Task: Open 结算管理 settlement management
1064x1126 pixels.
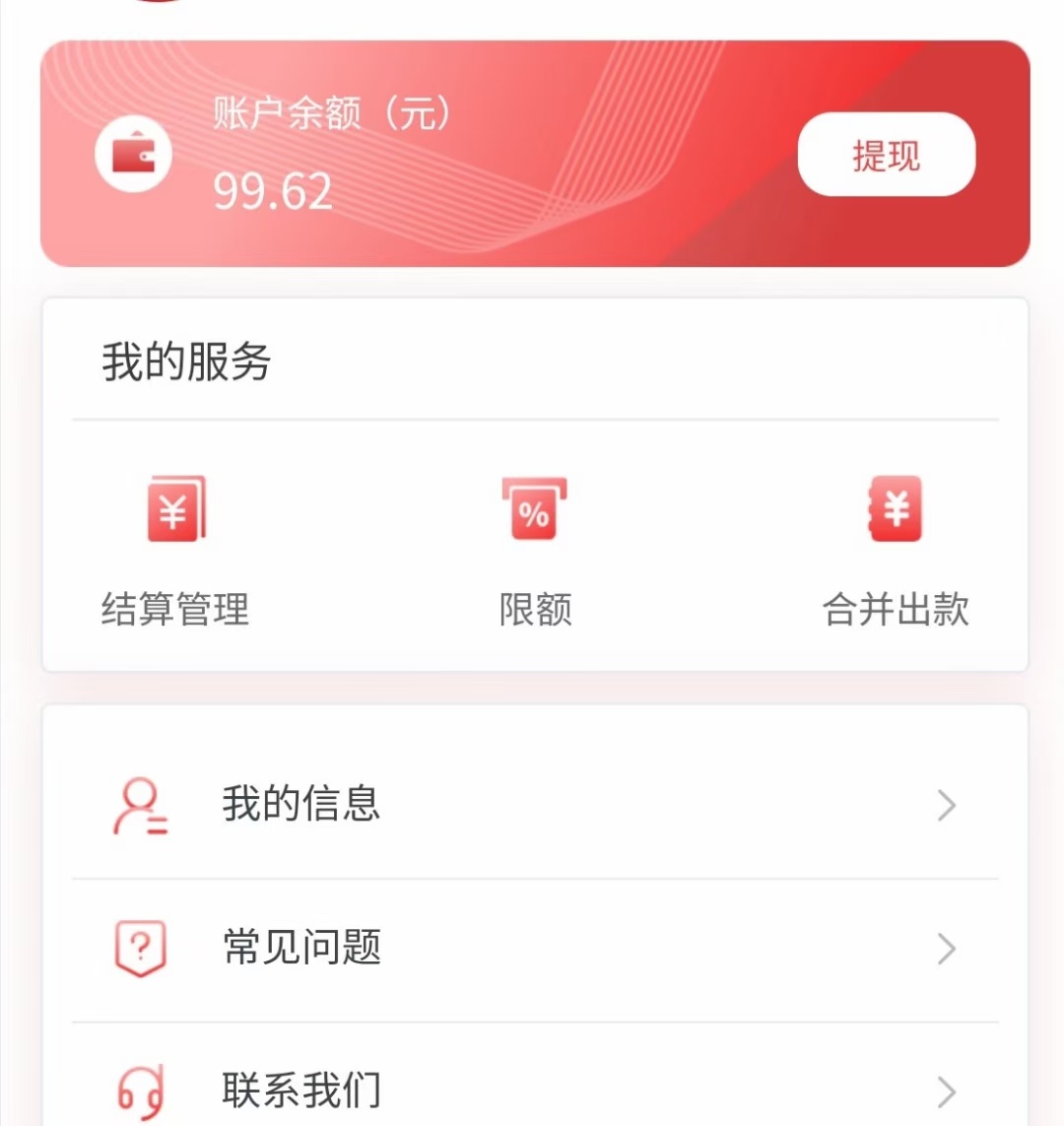Action: coord(175,552)
